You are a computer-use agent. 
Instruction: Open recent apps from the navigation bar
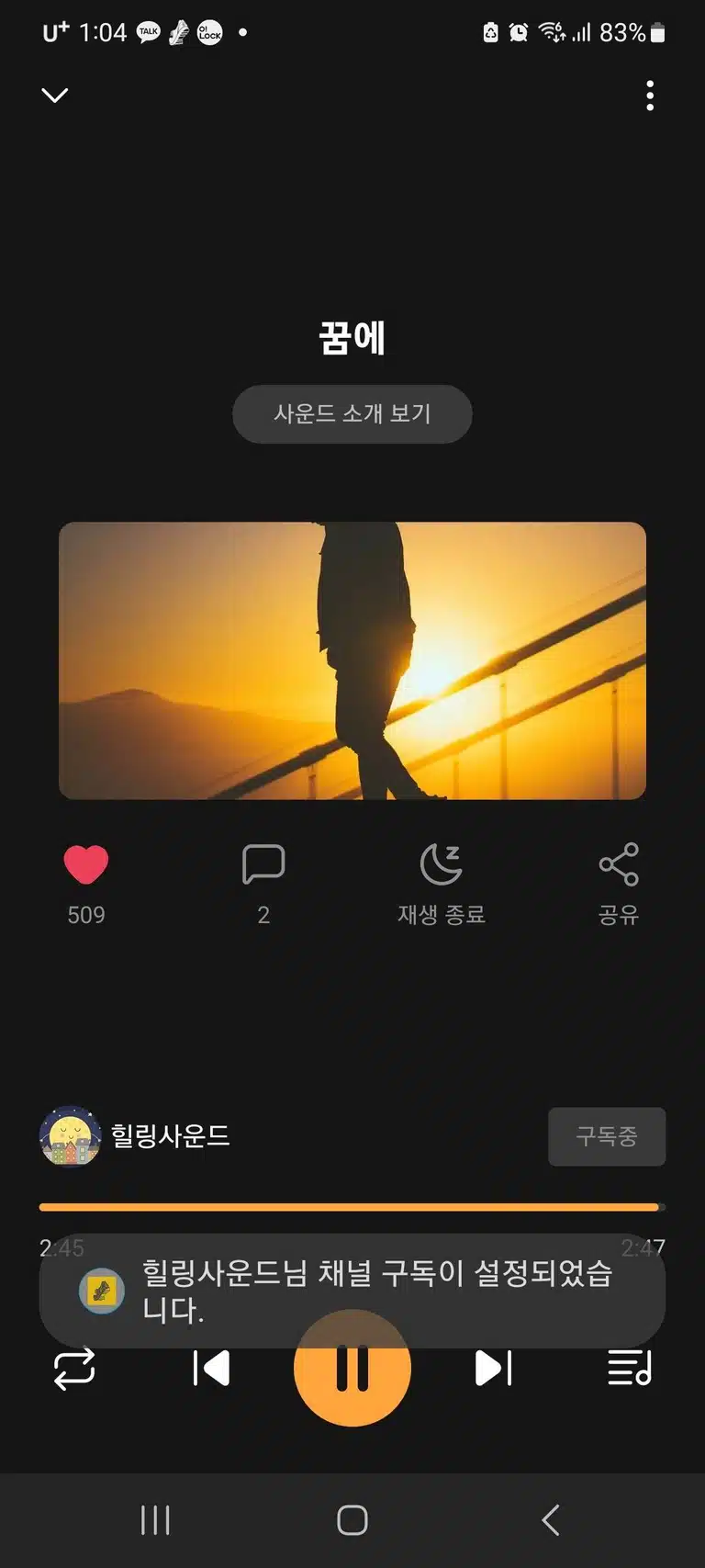[x=155, y=1520]
